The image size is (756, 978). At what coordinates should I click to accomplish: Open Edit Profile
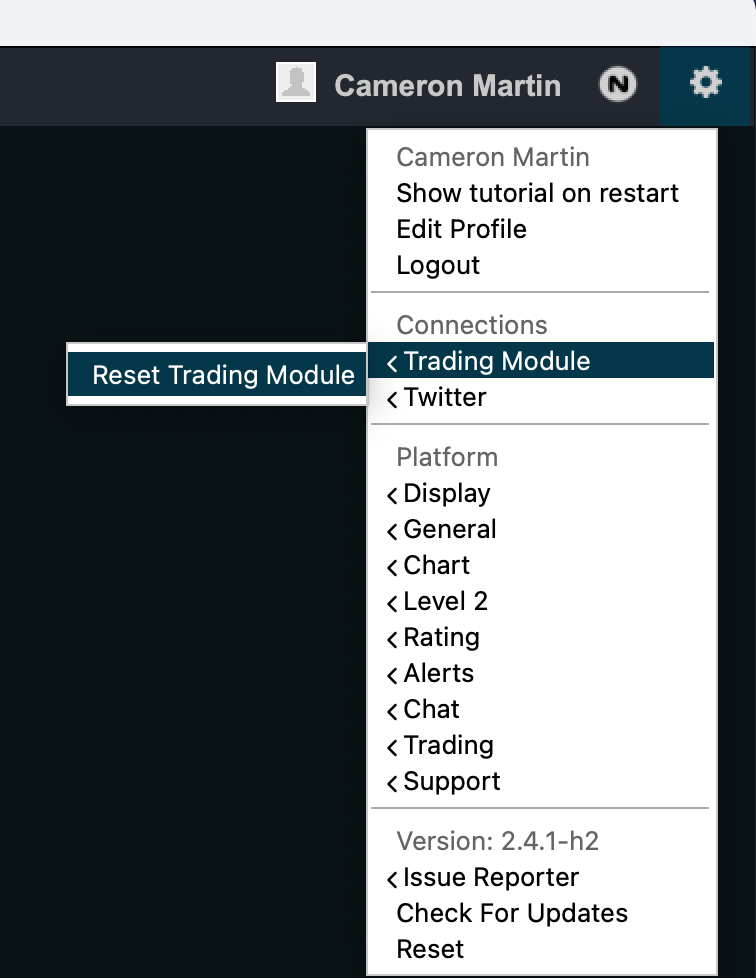(461, 229)
